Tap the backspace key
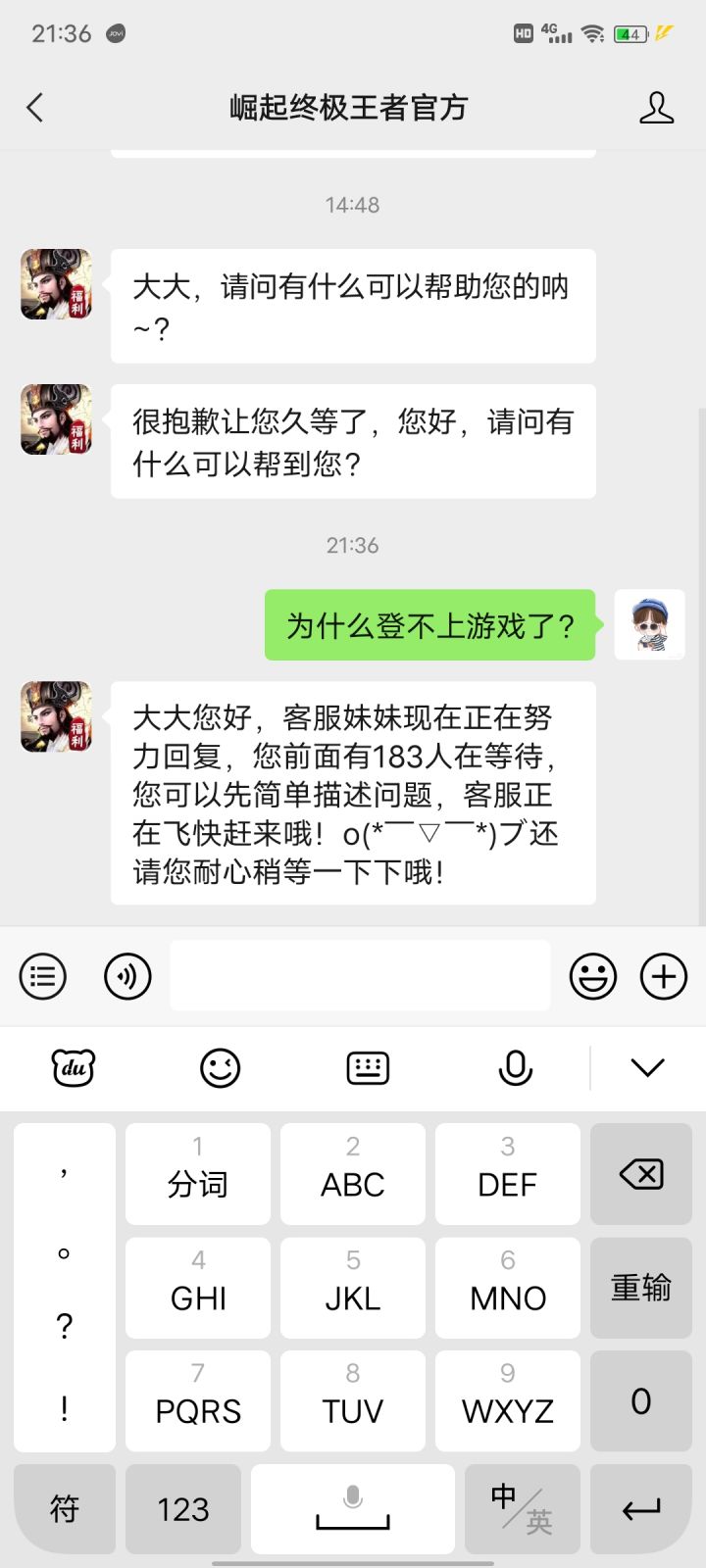The height and width of the screenshot is (1568, 706). tap(641, 1174)
